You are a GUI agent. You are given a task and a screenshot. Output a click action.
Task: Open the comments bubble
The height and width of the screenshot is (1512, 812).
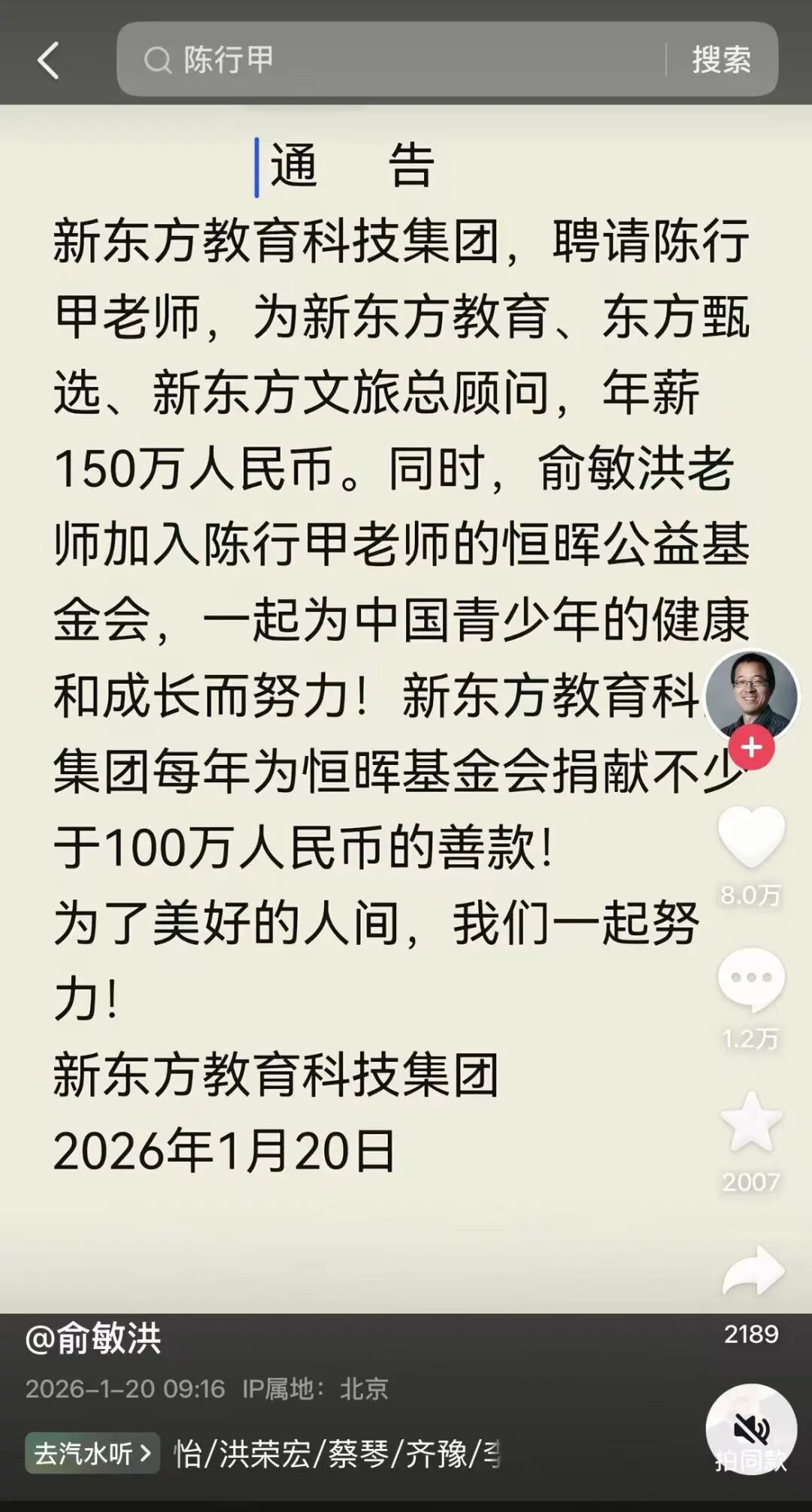point(751,978)
